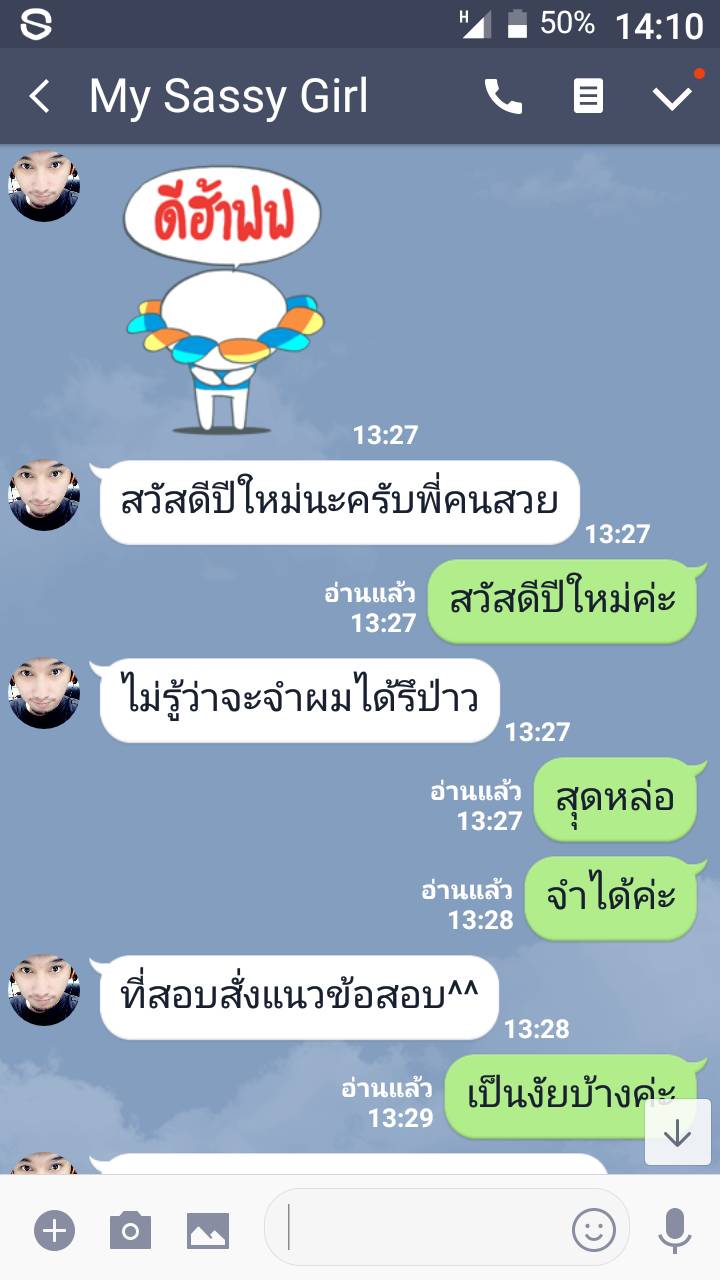Jump to the latest message arrow
The height and width of the screenshot is (1280, 720).
pos(677,1132)
